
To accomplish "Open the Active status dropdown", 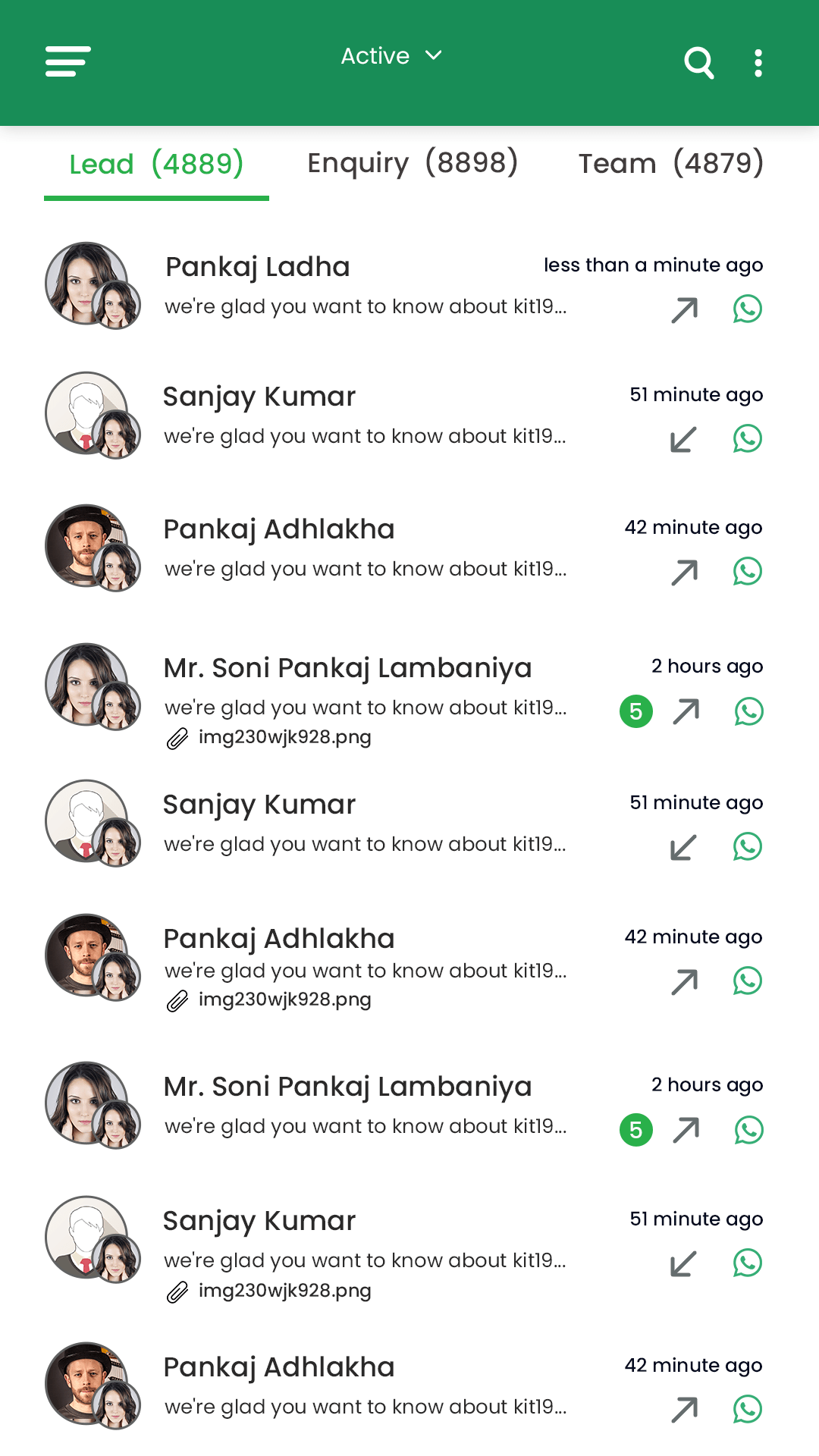I will tap(377, 55).
